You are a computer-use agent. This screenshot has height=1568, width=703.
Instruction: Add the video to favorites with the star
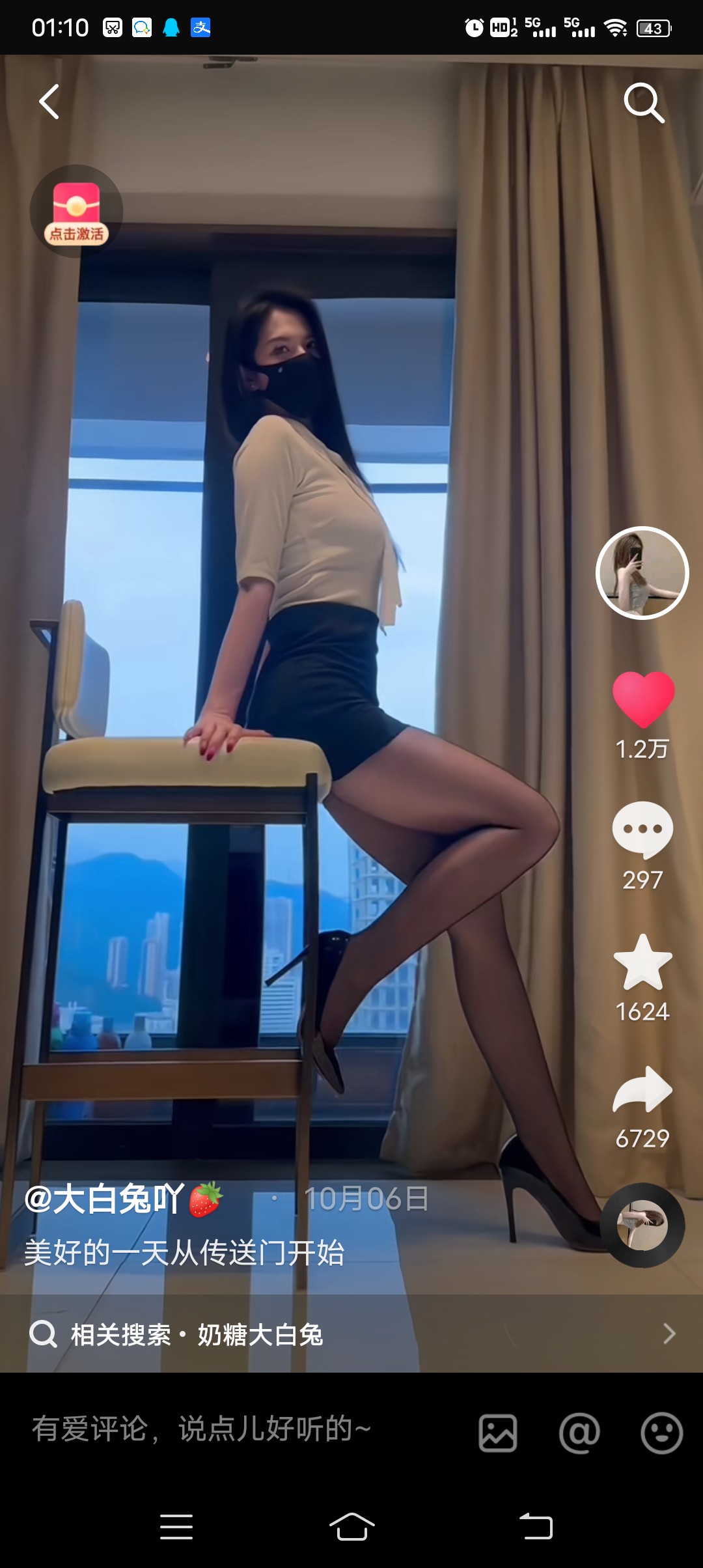point(642,962)
